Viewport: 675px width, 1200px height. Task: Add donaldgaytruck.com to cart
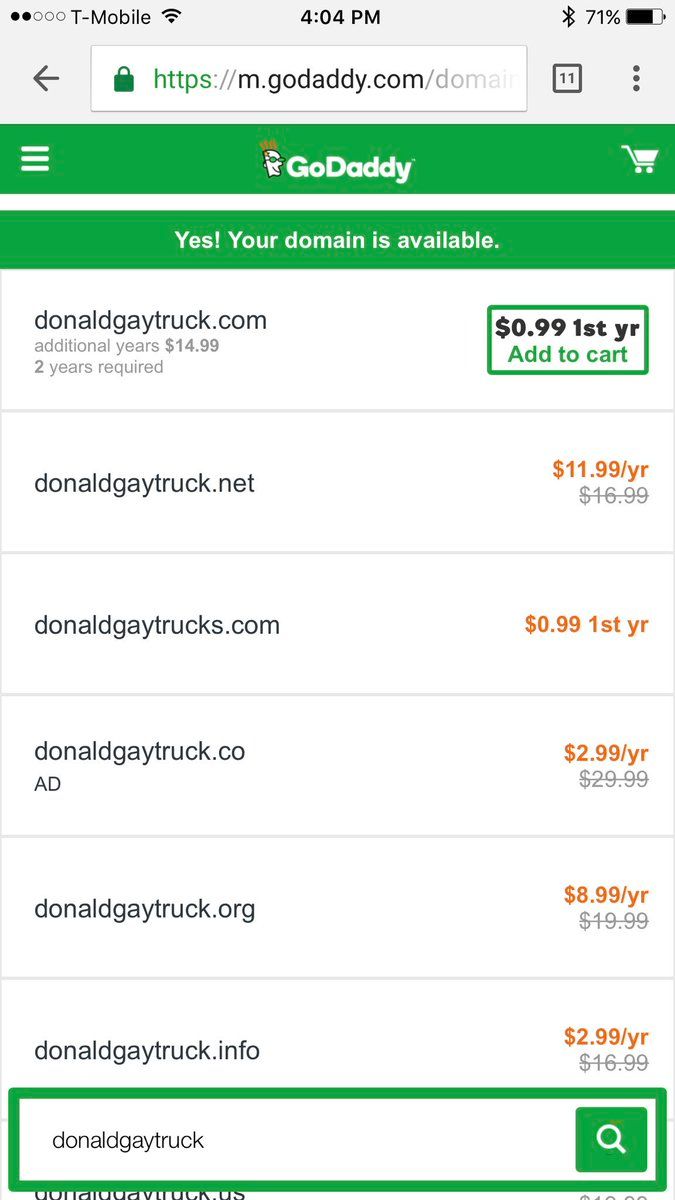tap(567, 340)
